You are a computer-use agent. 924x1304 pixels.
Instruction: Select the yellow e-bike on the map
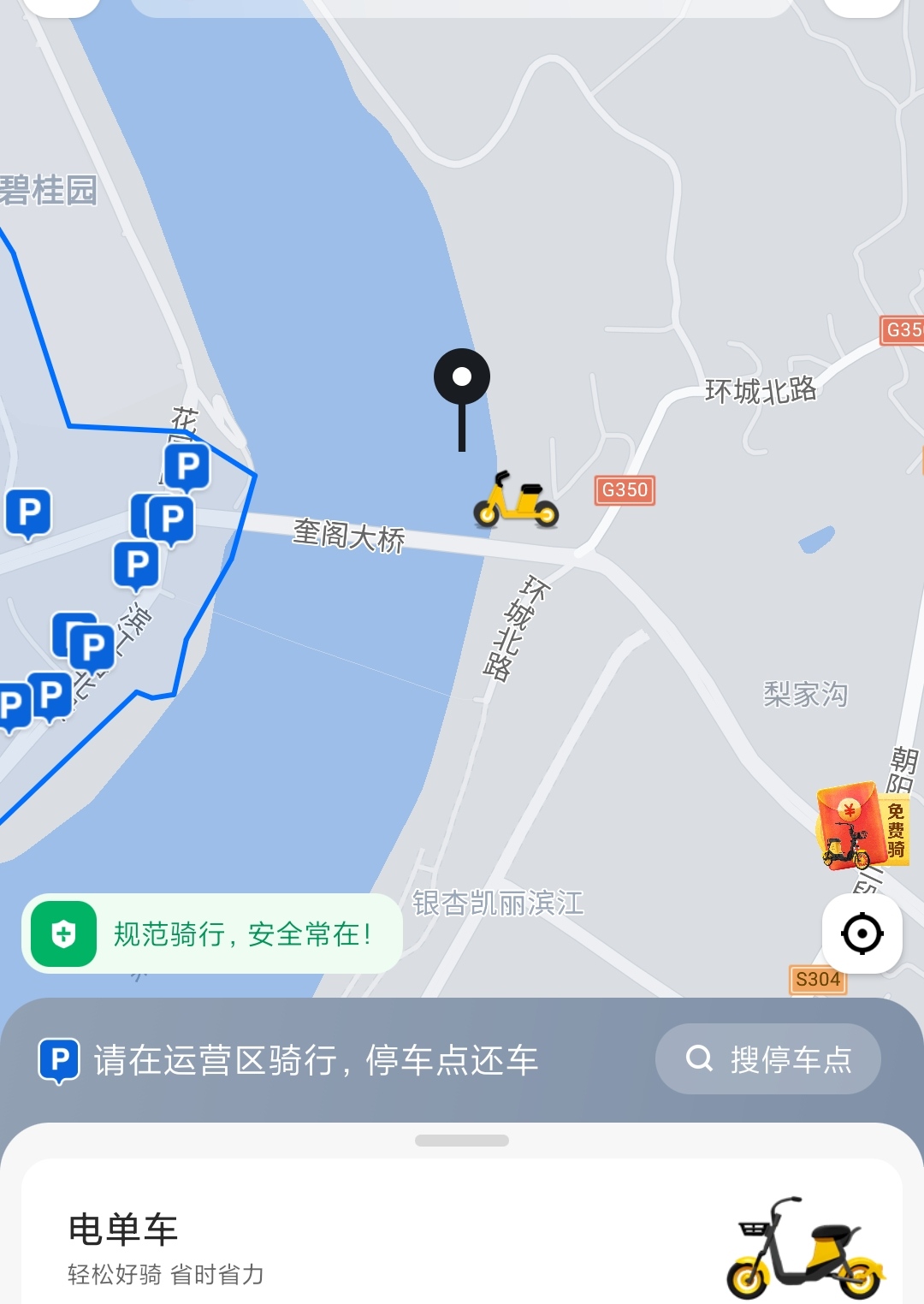point(516,501)
